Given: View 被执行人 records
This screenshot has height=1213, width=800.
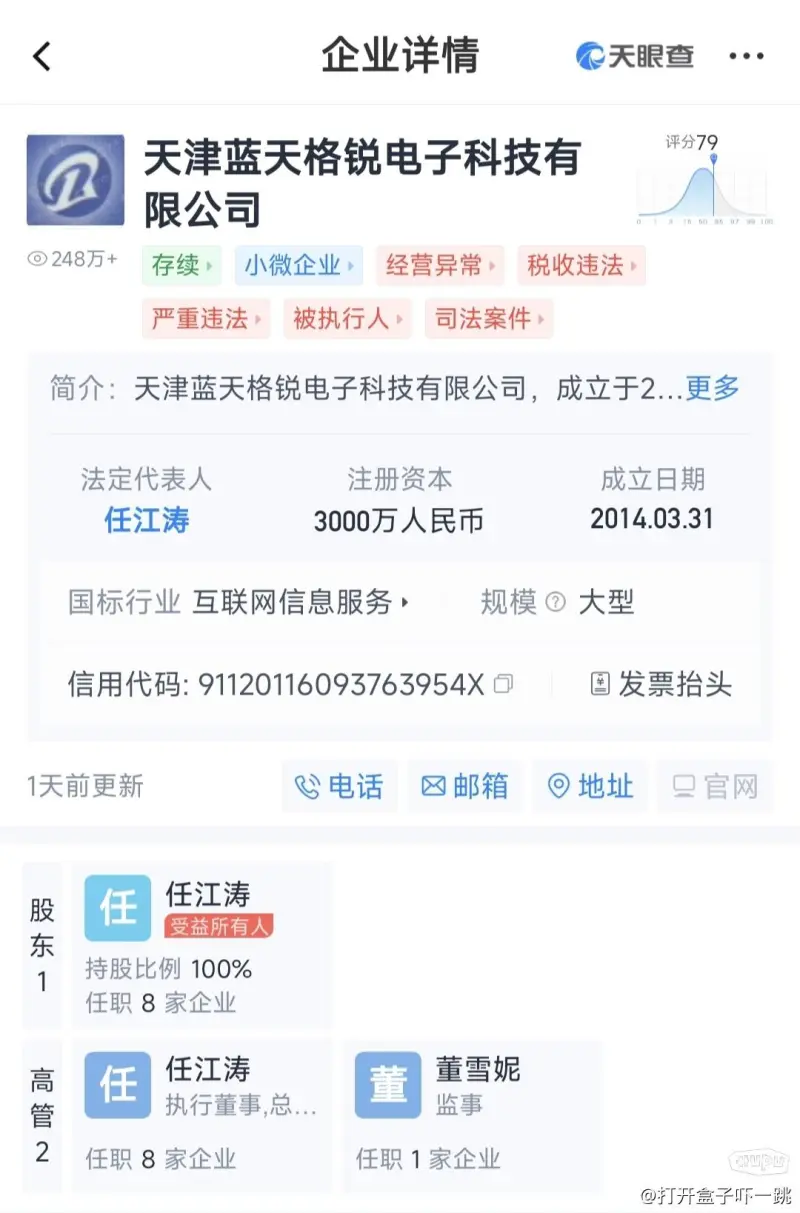Looking at the screenshot, I should point(346,319).
